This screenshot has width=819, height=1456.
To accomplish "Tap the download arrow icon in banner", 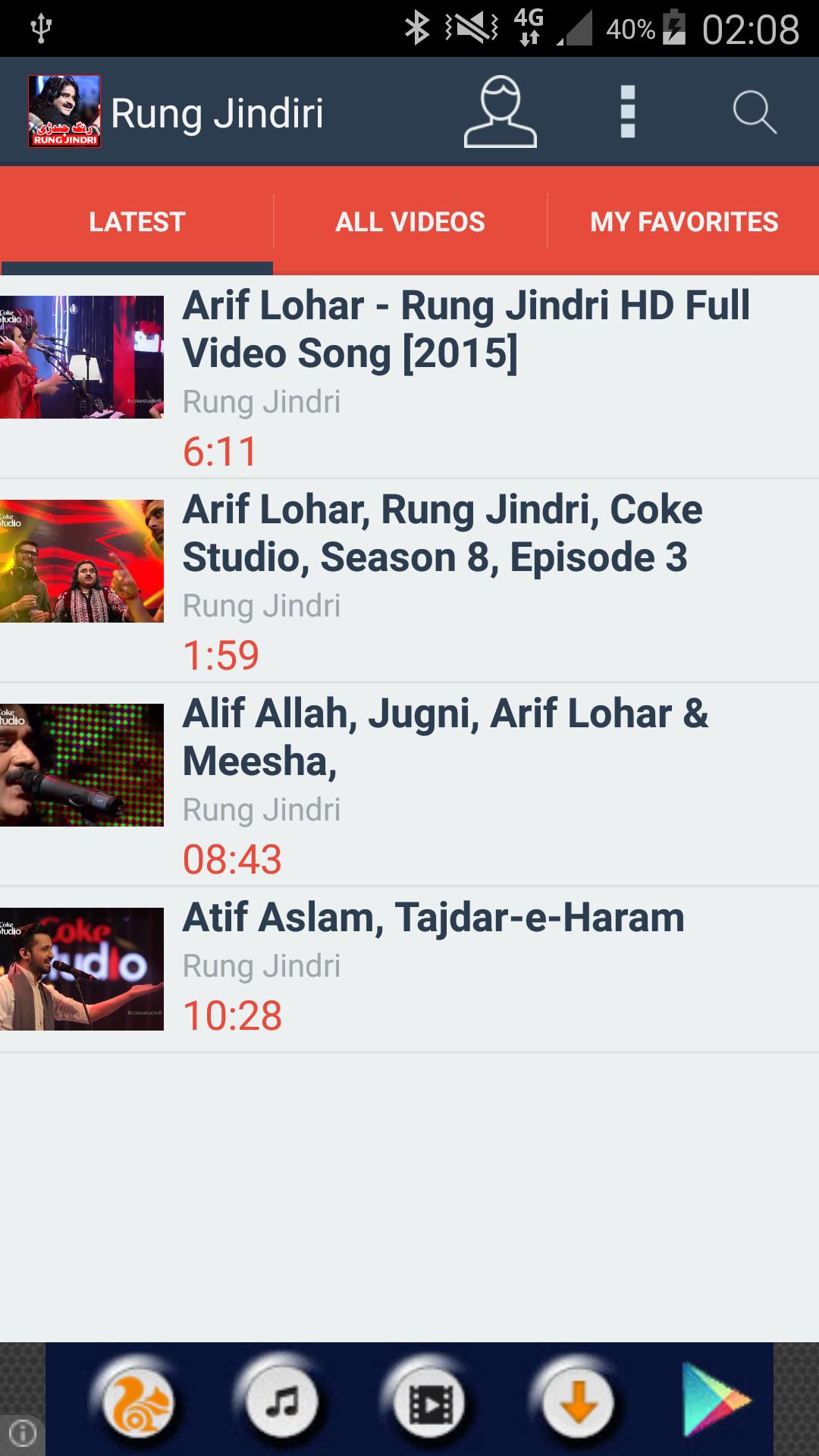I will coord(578,1404).
